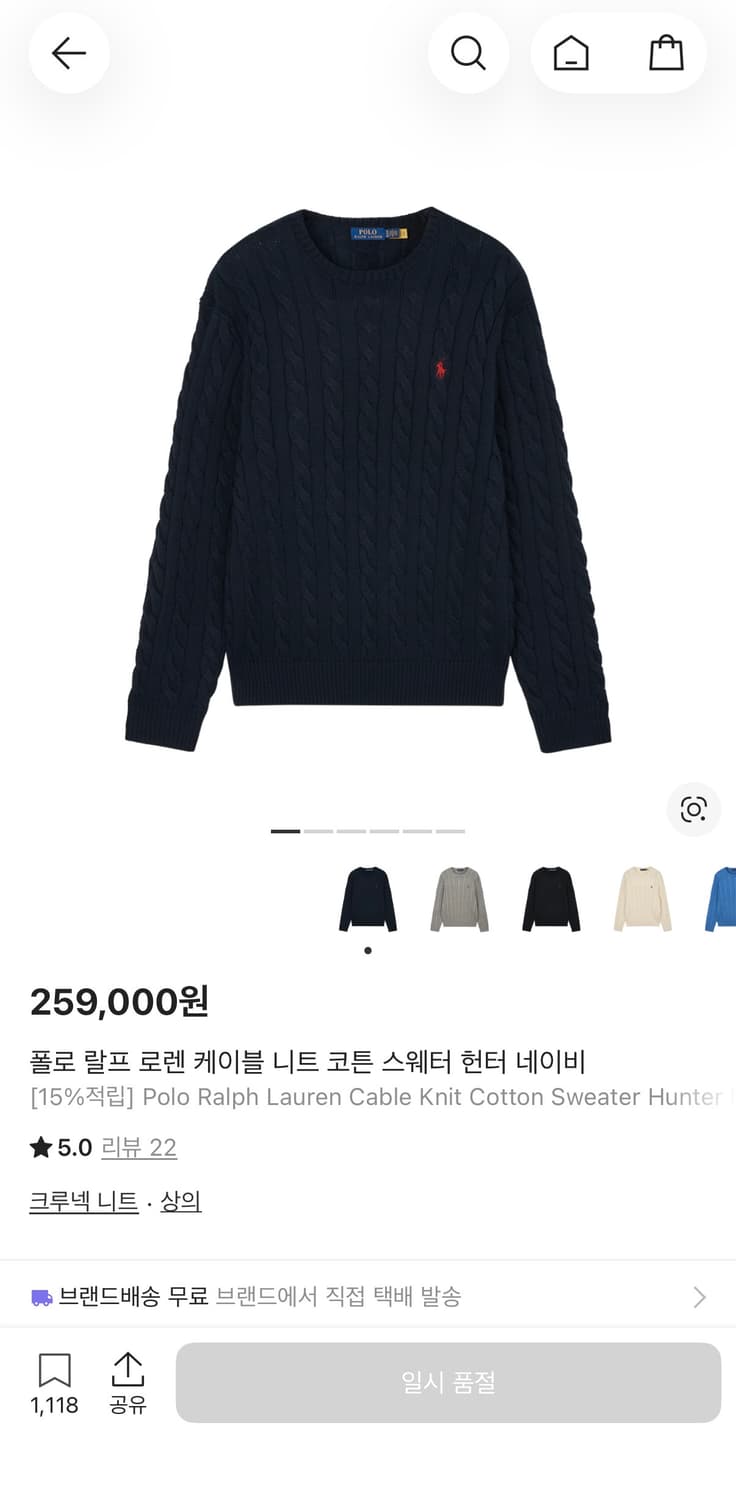
Task: Open the 상의 category page
Action: (x=181, y=1201)
